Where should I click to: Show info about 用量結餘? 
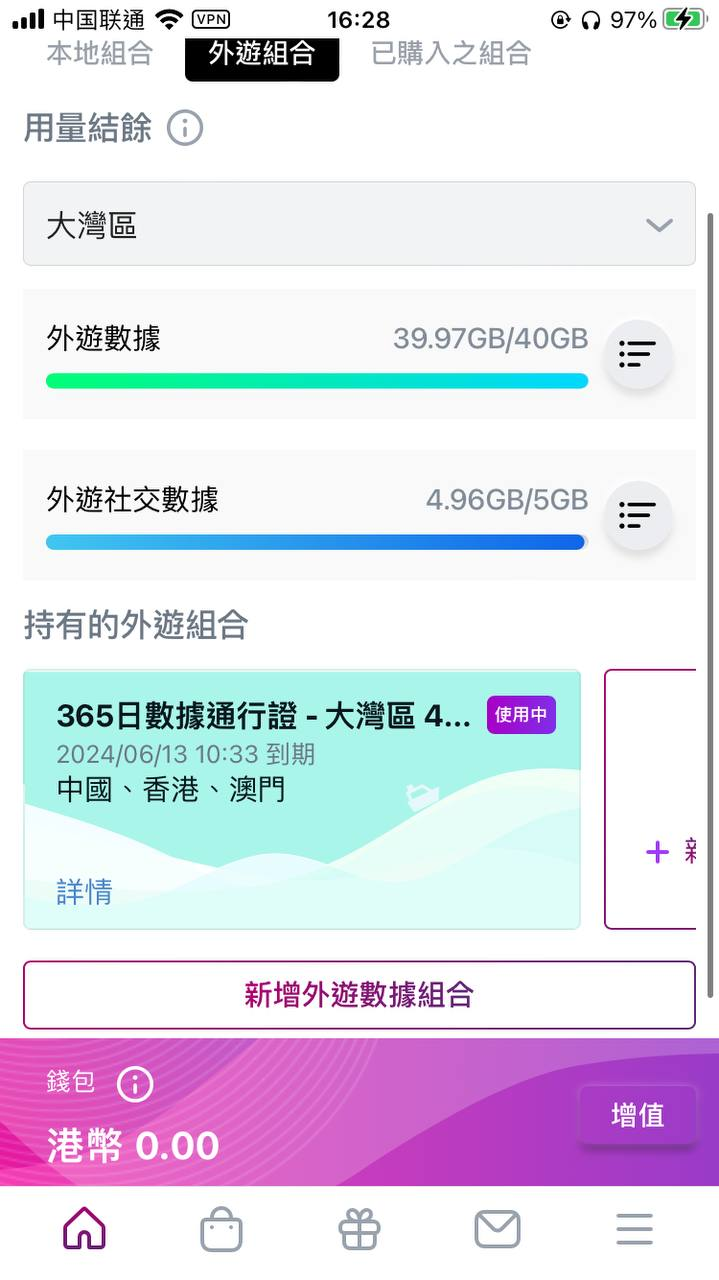point(185,128)
